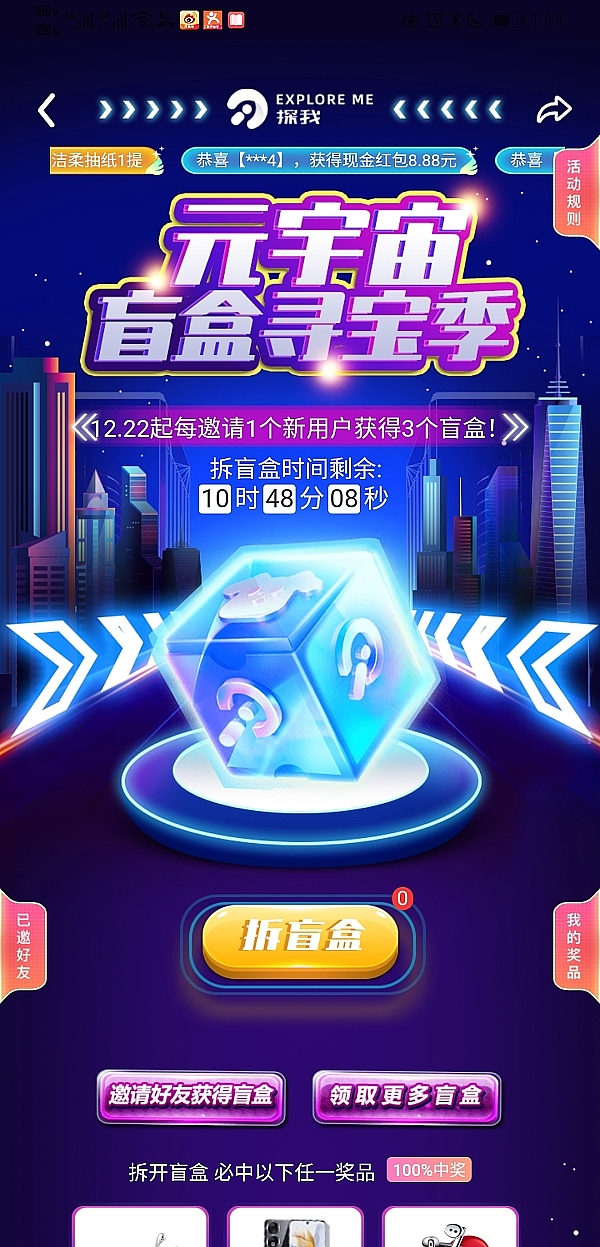Tap 领取更多盲盒 button
Viewport: 600px width, 1247px height.
[406, 1096]
